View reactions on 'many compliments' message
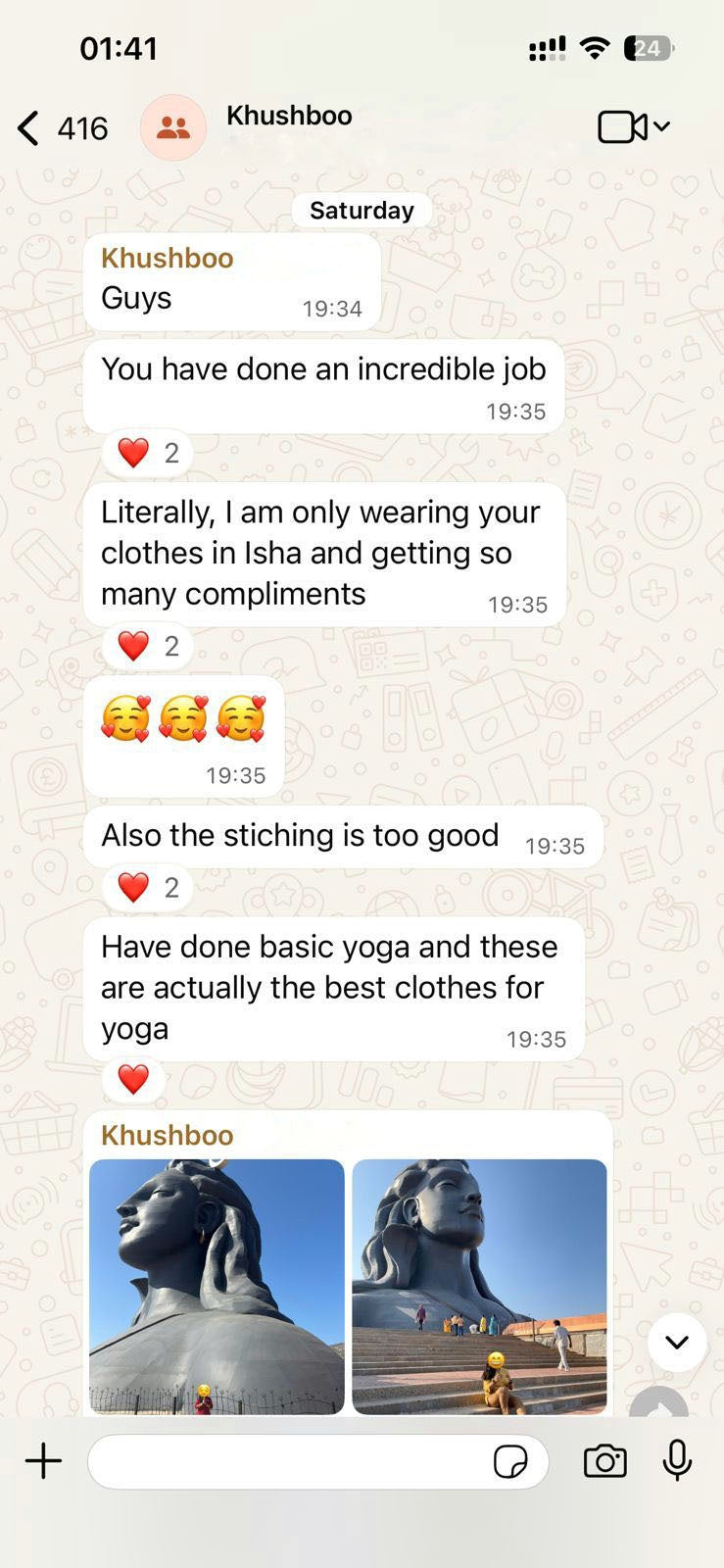The height and width of the screenshot is (1568, 724). pos(148,646)
